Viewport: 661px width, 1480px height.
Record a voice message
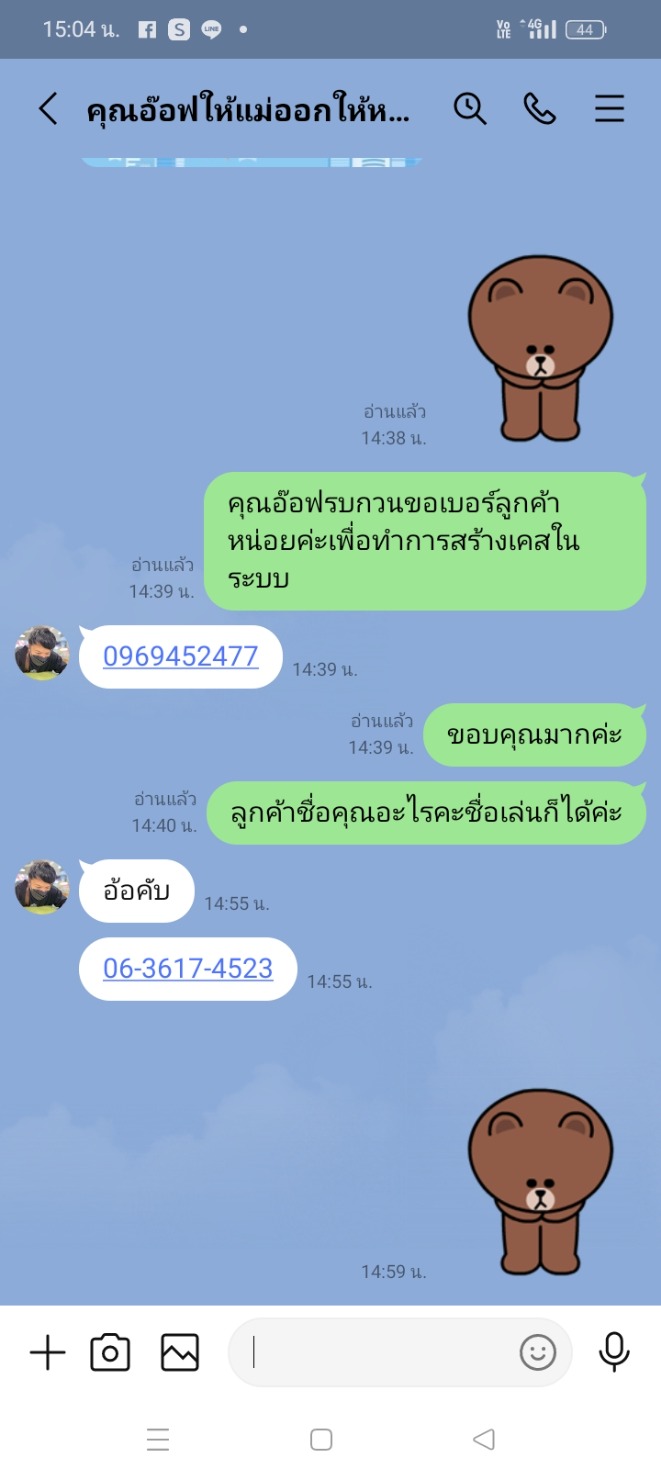point(614,1353)
